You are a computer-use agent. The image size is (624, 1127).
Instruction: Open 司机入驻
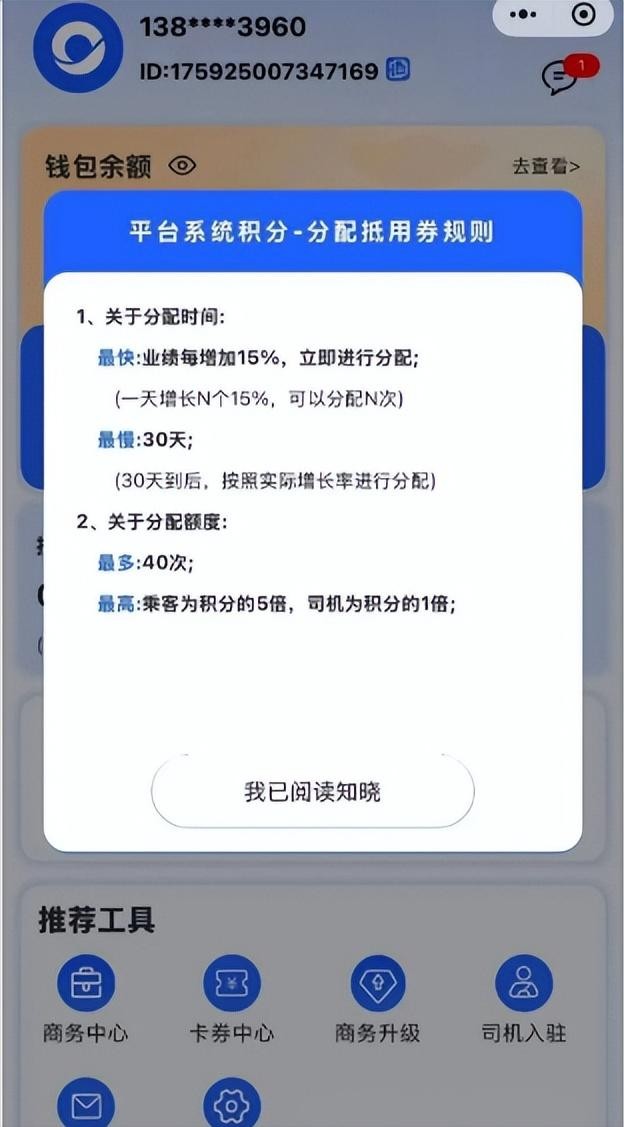pos(524,984)
